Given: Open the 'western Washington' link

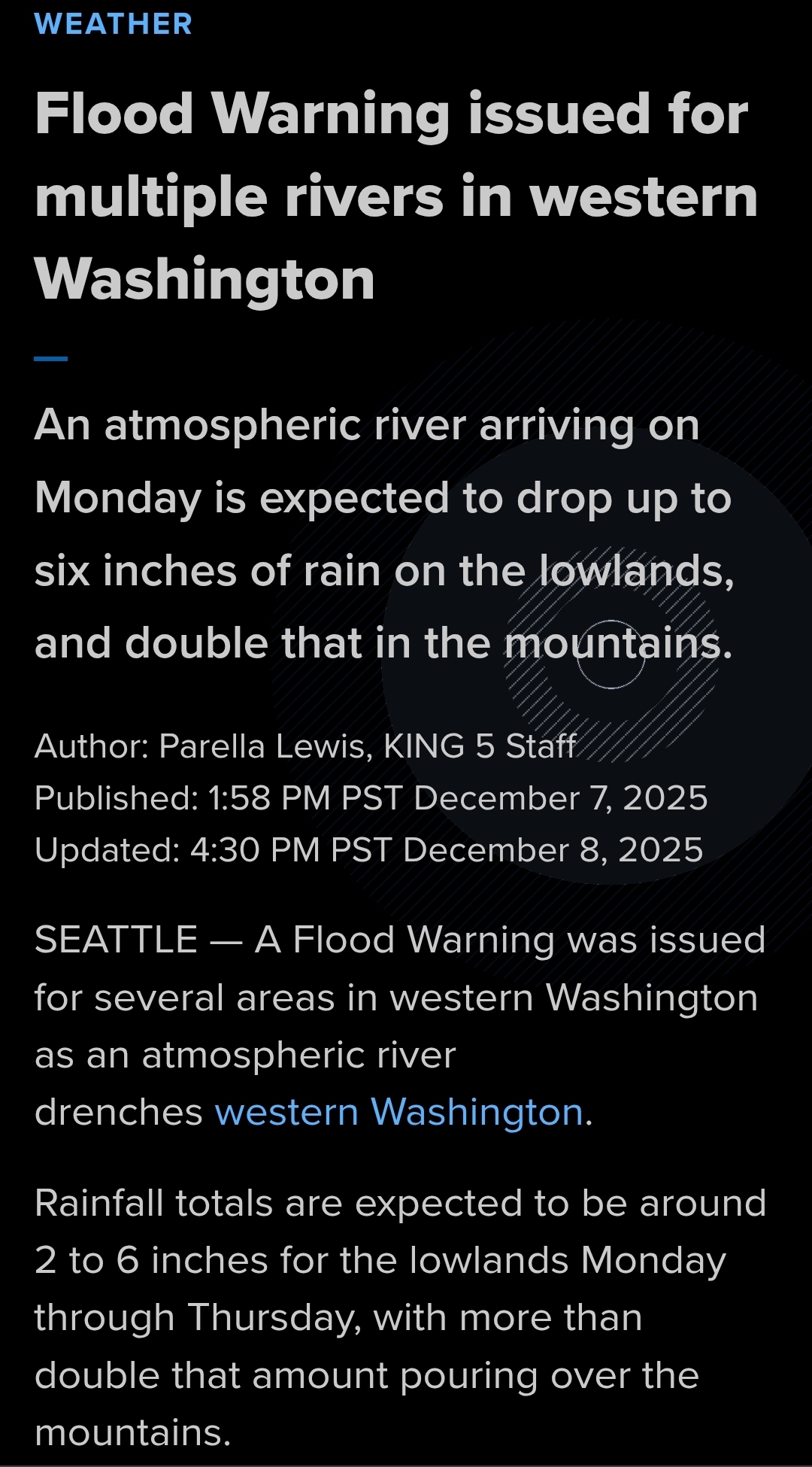Looking at the screenshot, I should click(x=398, y=1112).
